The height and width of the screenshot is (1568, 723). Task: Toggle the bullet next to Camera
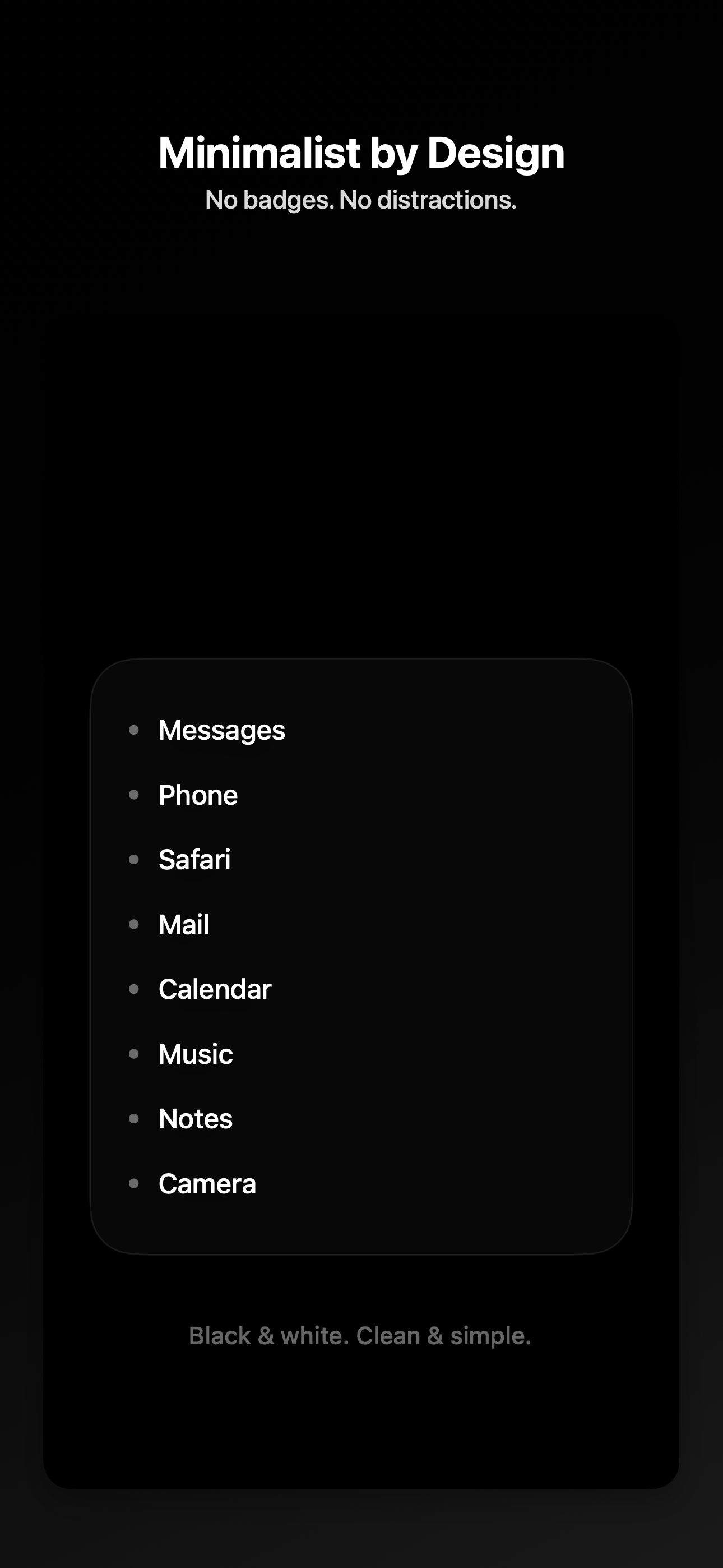(x=134, y=1184)
